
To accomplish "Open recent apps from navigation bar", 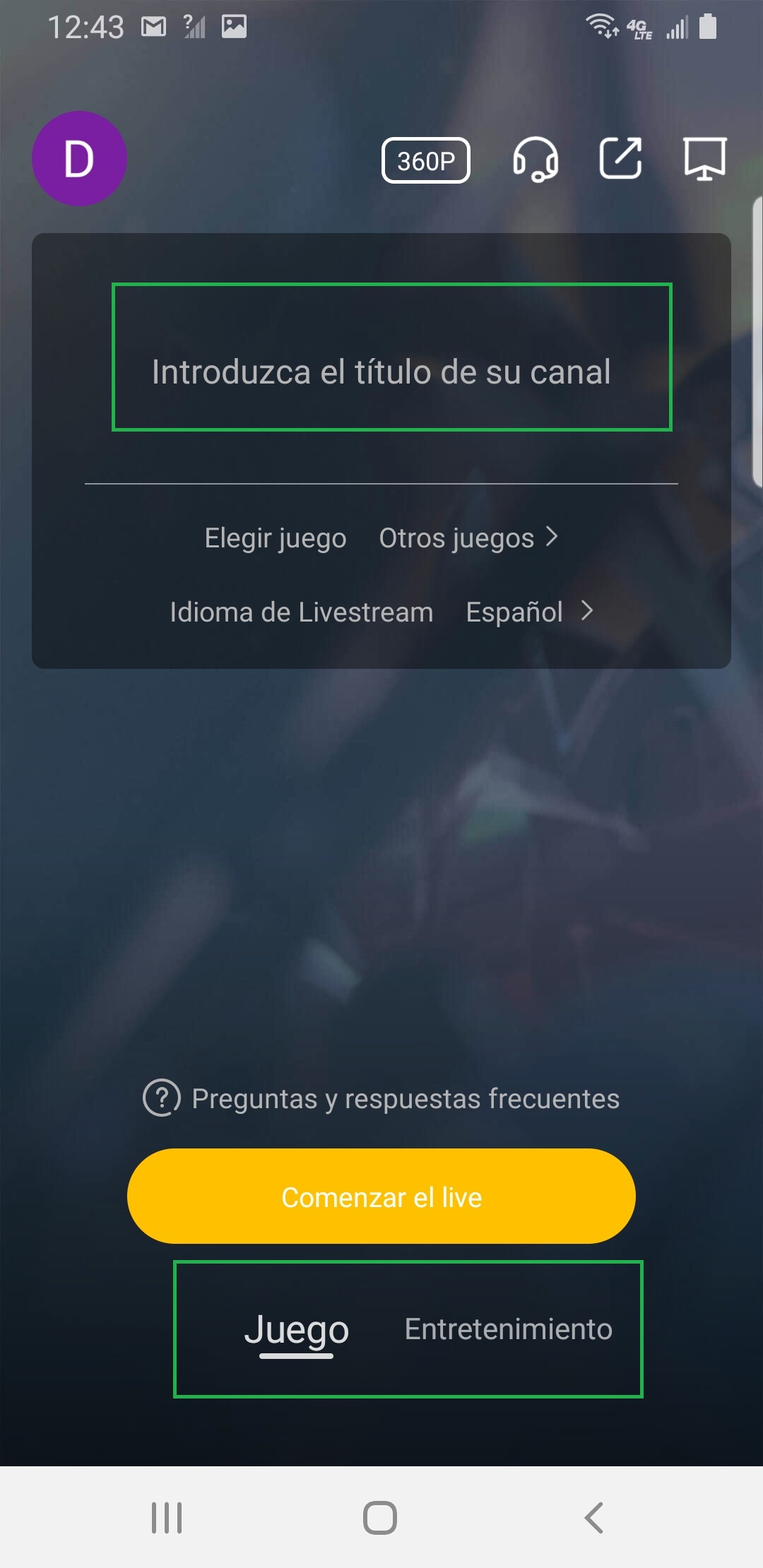I will [167, 1517].
